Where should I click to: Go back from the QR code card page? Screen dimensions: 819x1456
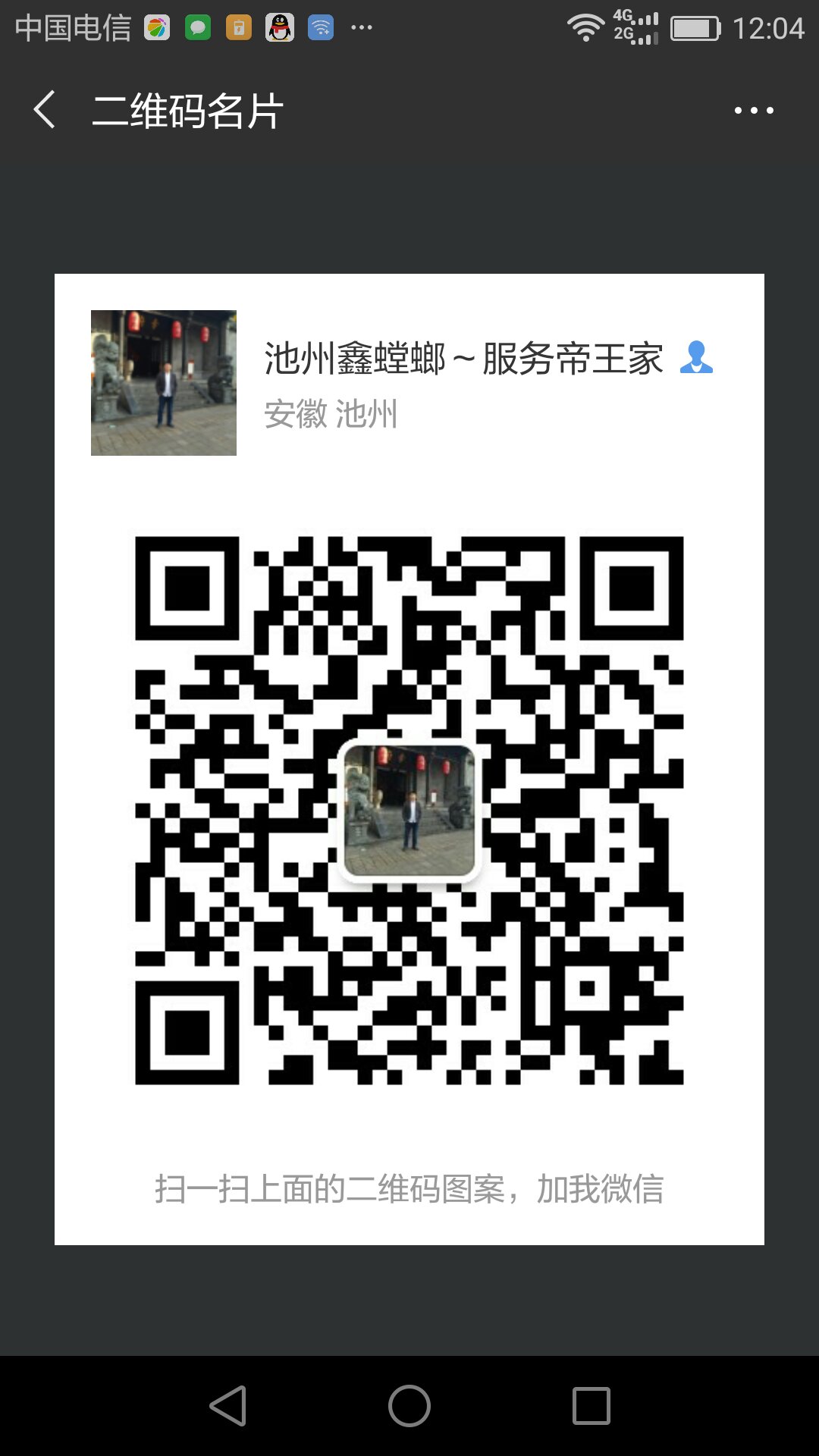click(45, 110)
